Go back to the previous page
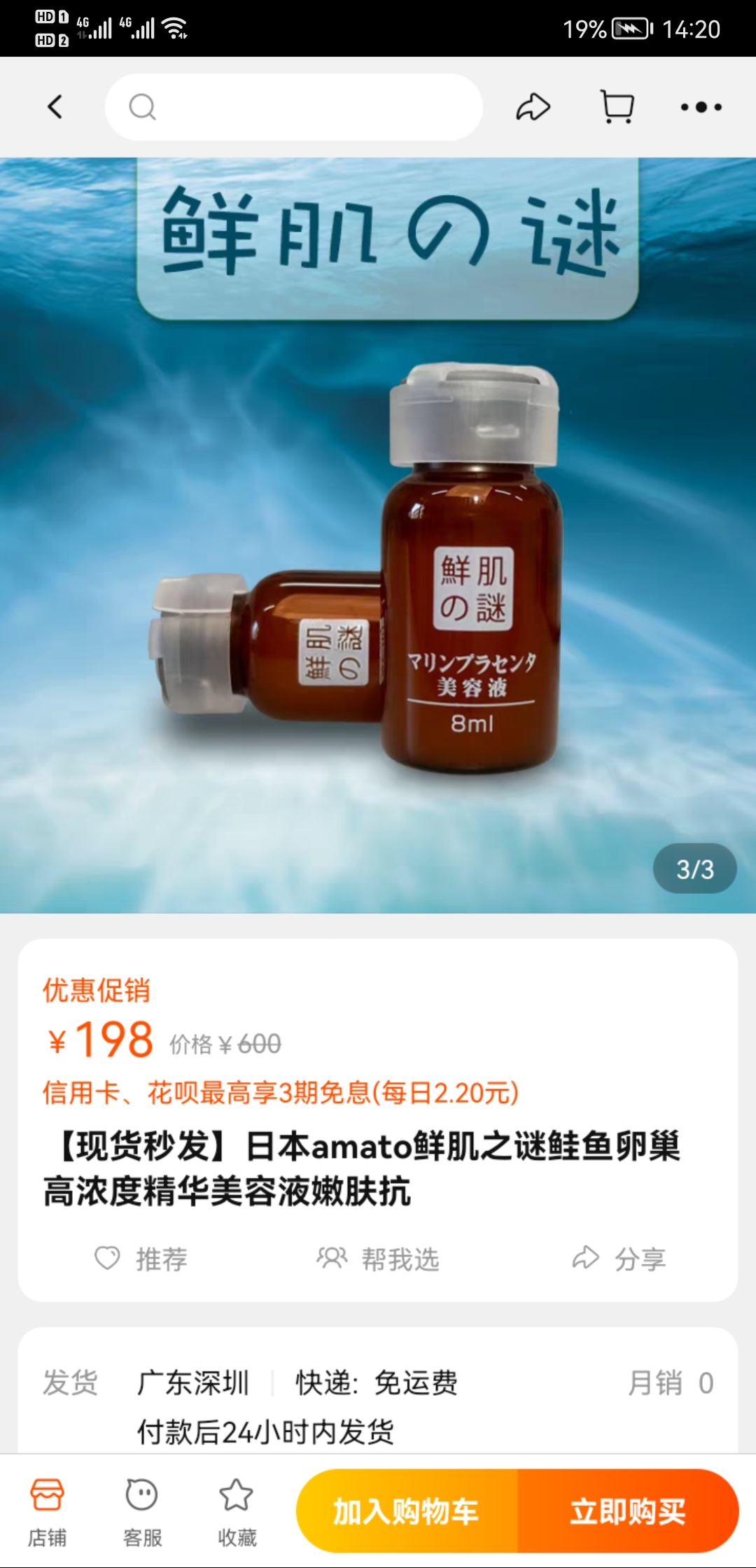756x1568 pixels. pyautogui.click(x=55, y=107)
